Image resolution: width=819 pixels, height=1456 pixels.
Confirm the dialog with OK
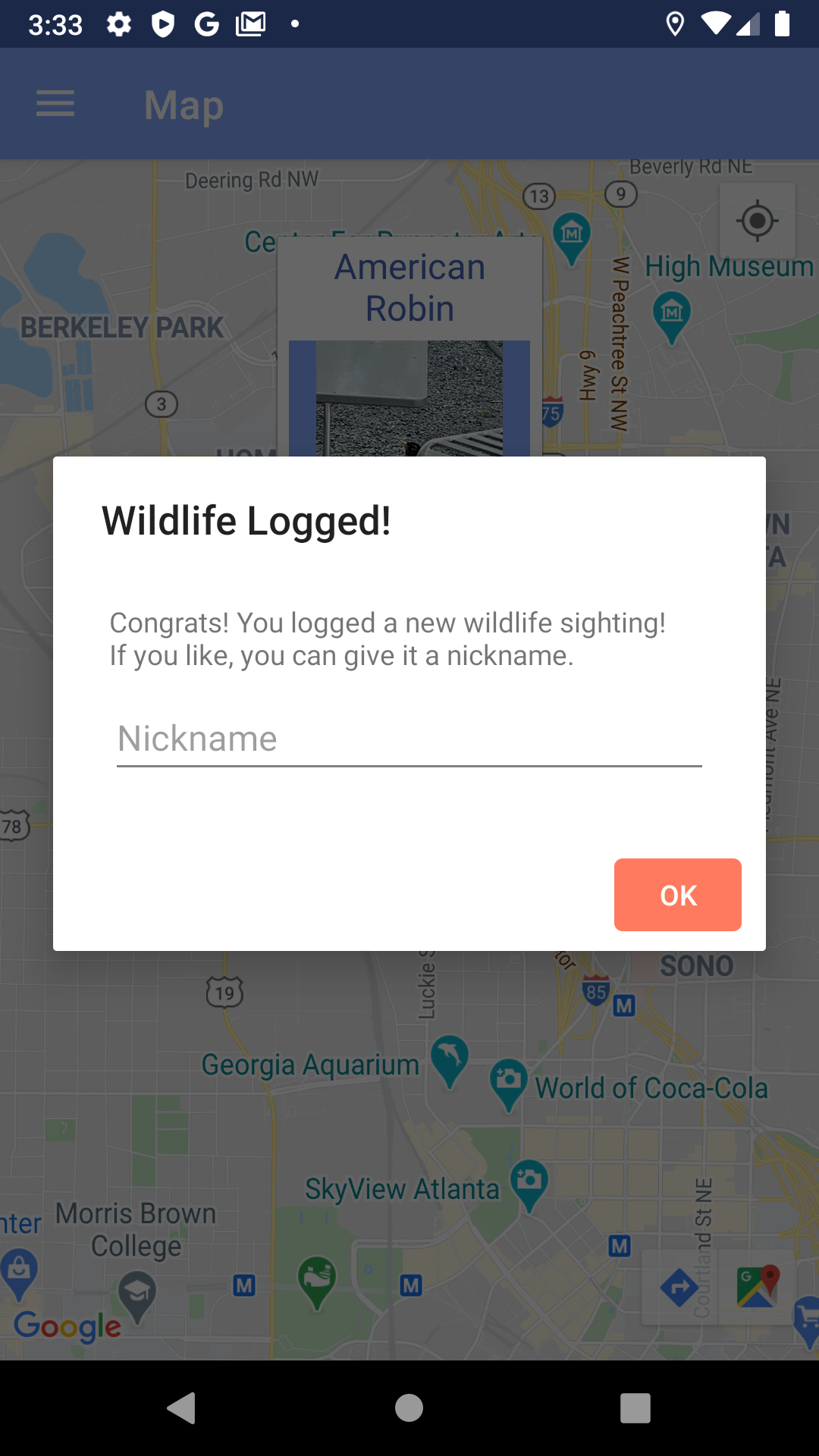[x=677, y=895]
